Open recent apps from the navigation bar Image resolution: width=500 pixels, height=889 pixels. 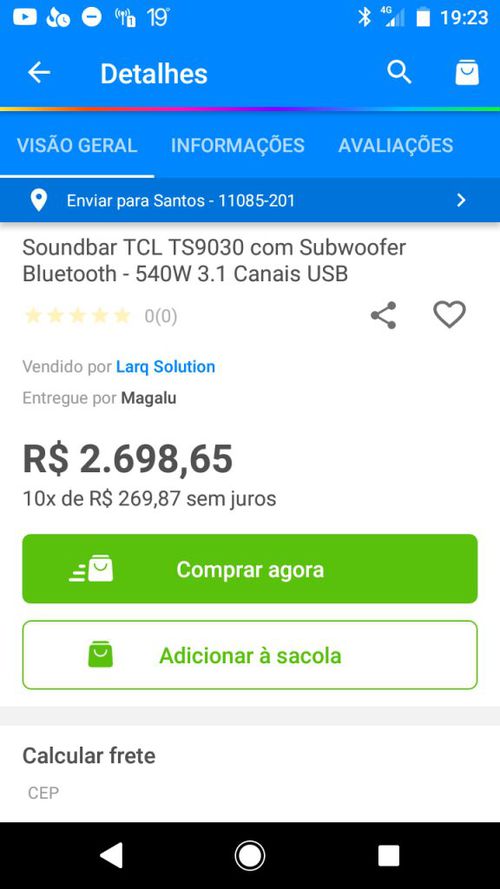coord(388,855)
